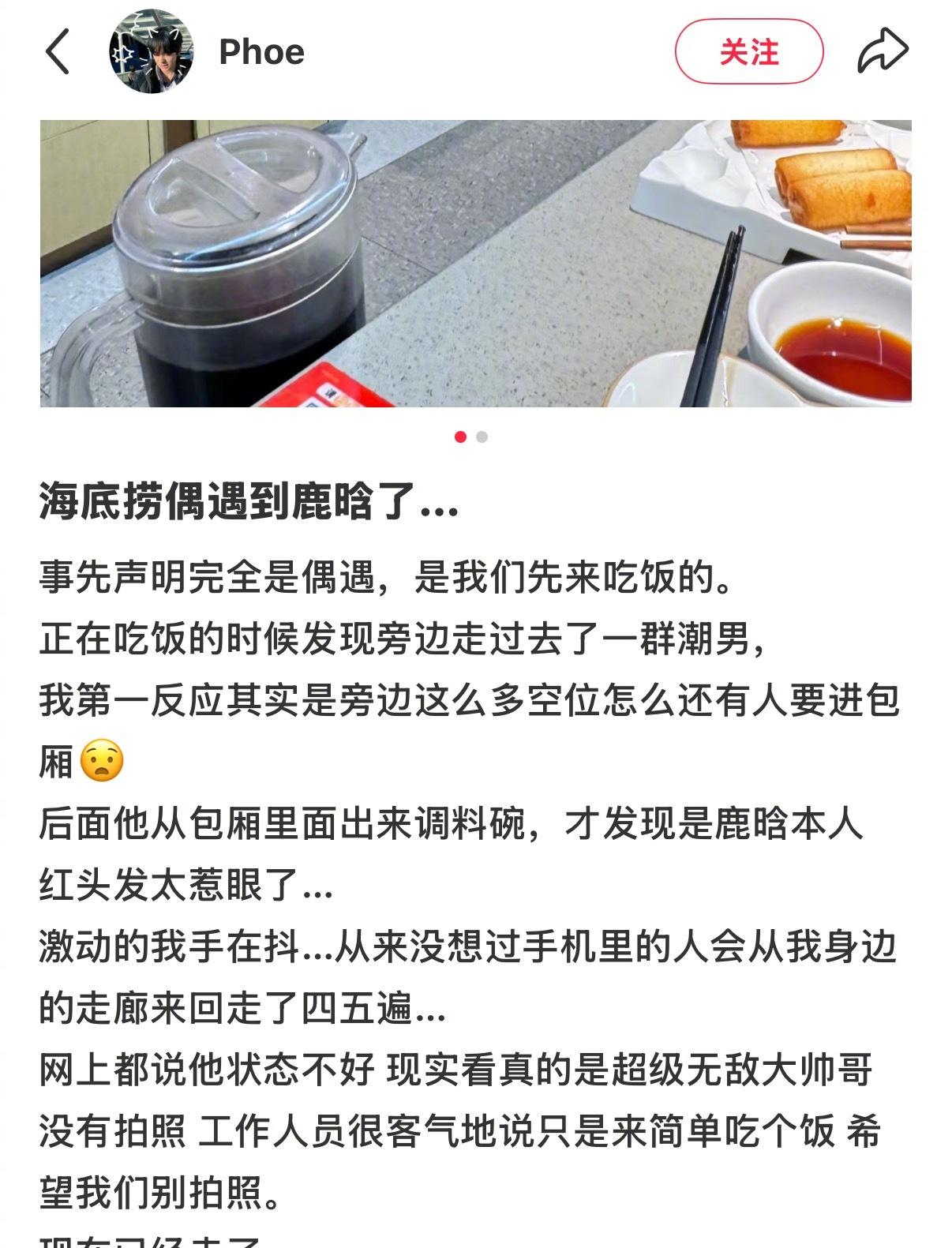Share this post

click(883, 52)
